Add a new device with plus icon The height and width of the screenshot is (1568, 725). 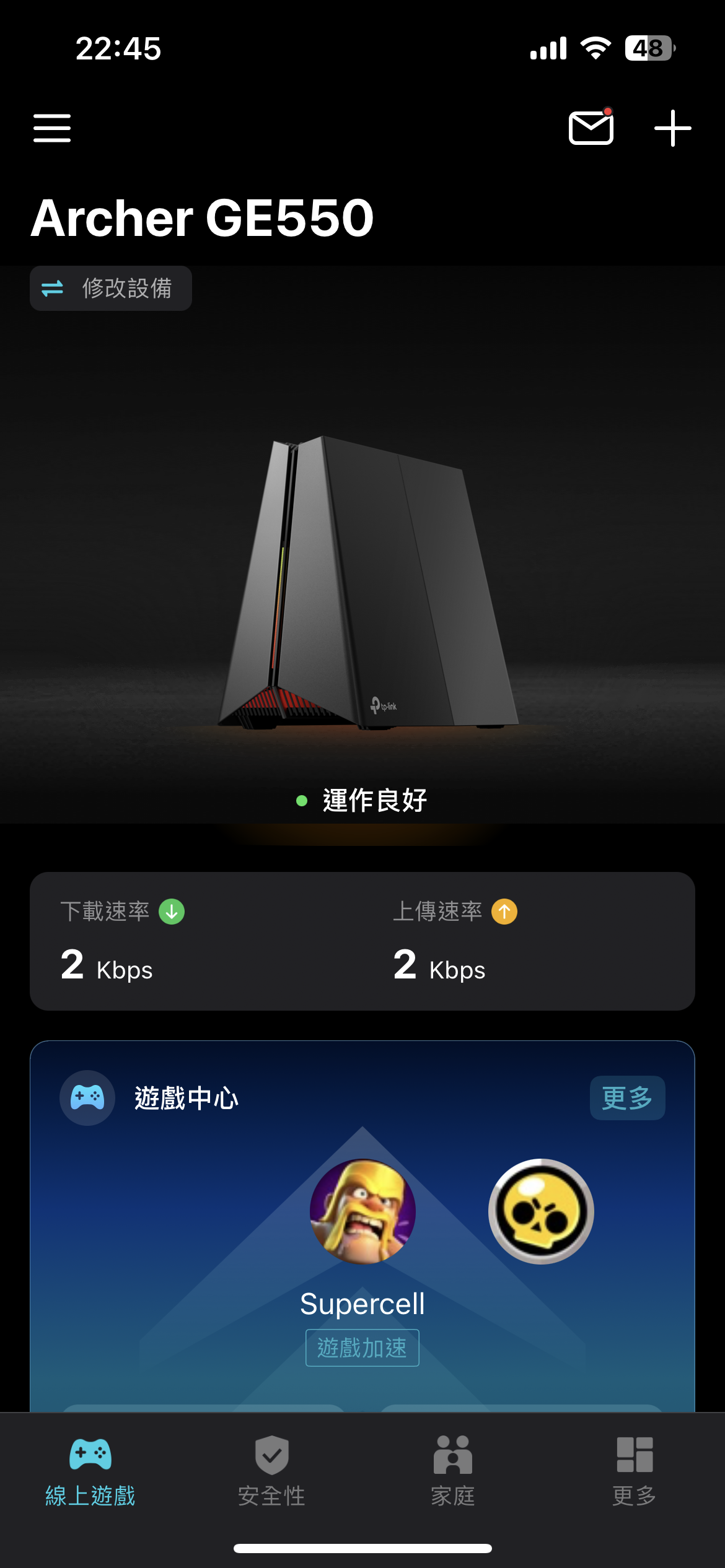tap(672, 128)
